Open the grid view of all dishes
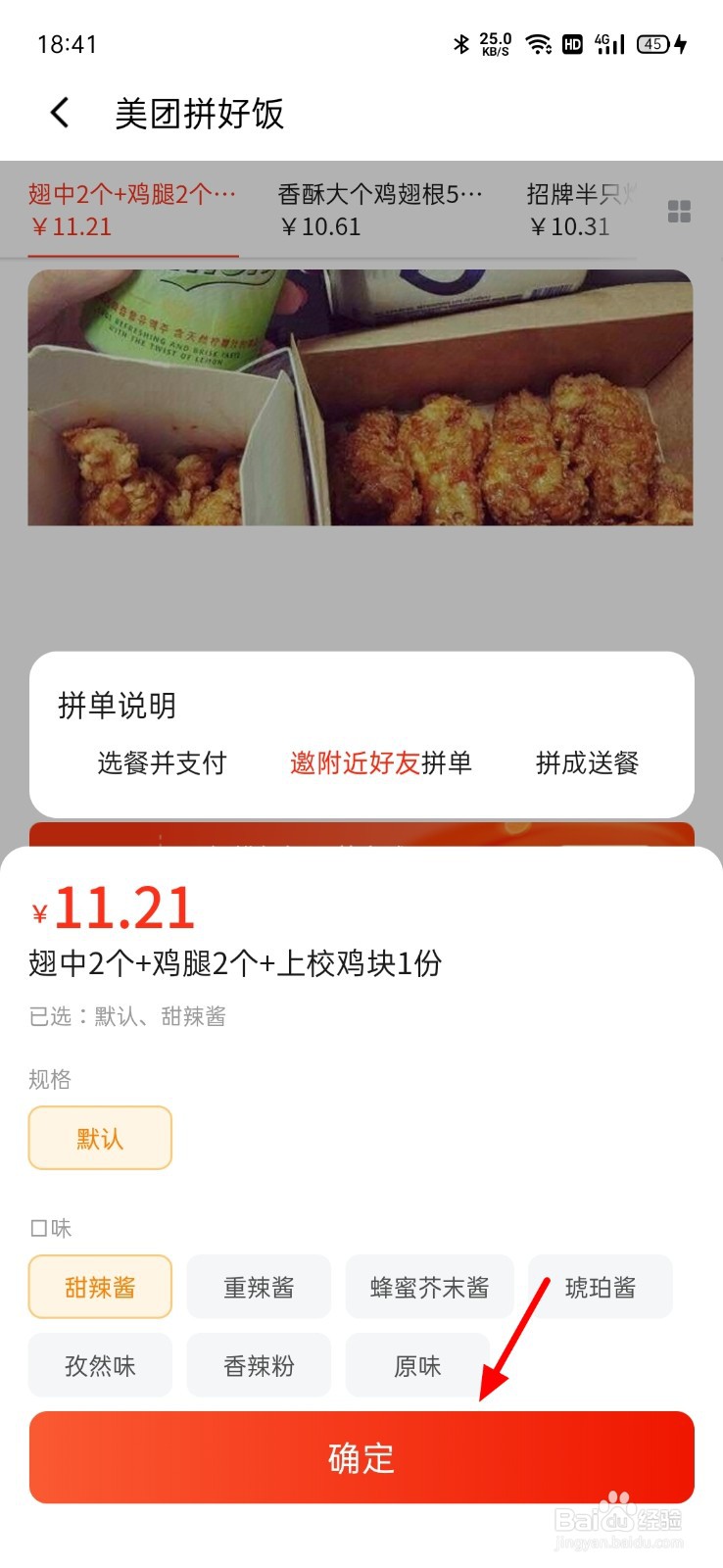The image size is (723, 1568). coord(679,211)
